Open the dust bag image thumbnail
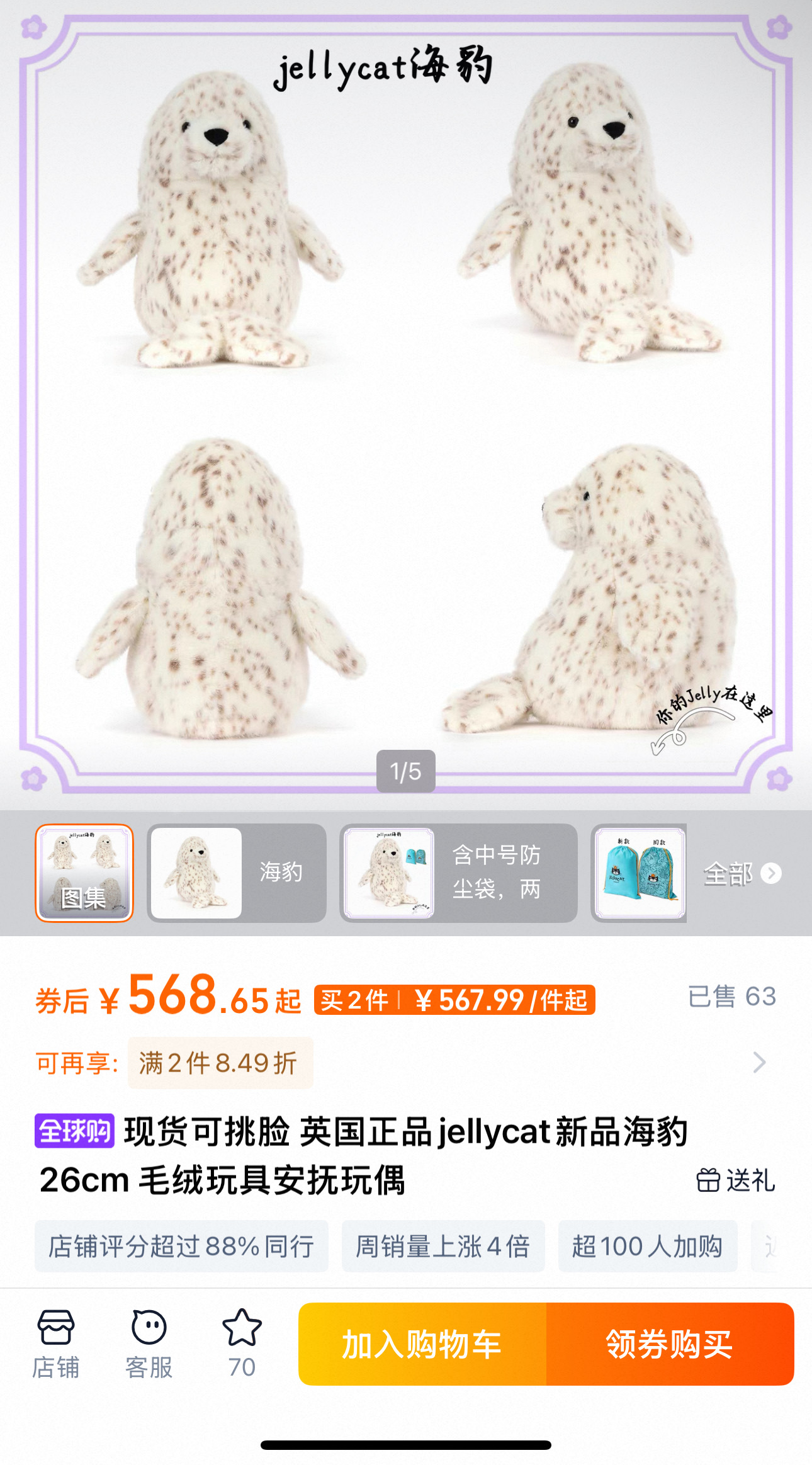 (x=640, y=873)
